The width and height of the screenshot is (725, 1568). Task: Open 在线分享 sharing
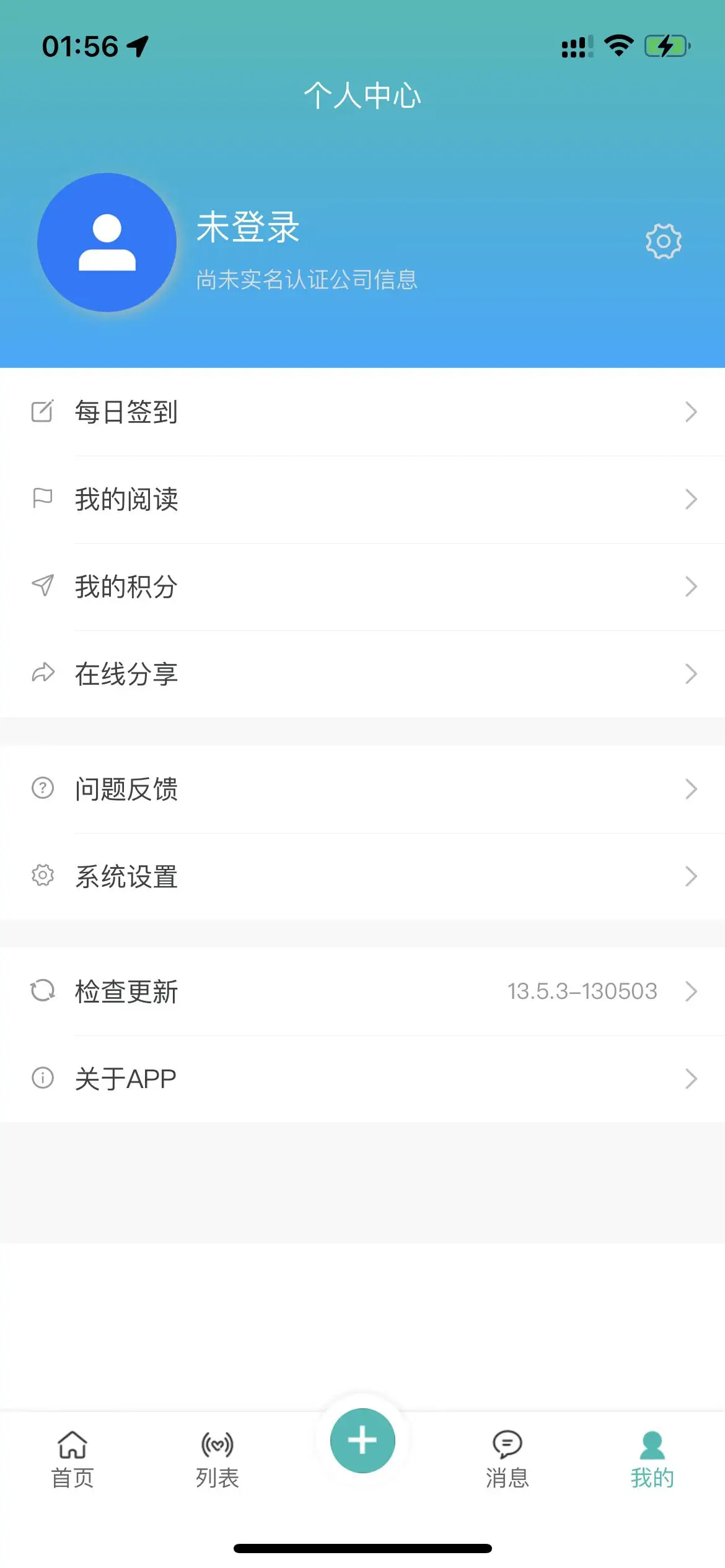click(362, 674)
